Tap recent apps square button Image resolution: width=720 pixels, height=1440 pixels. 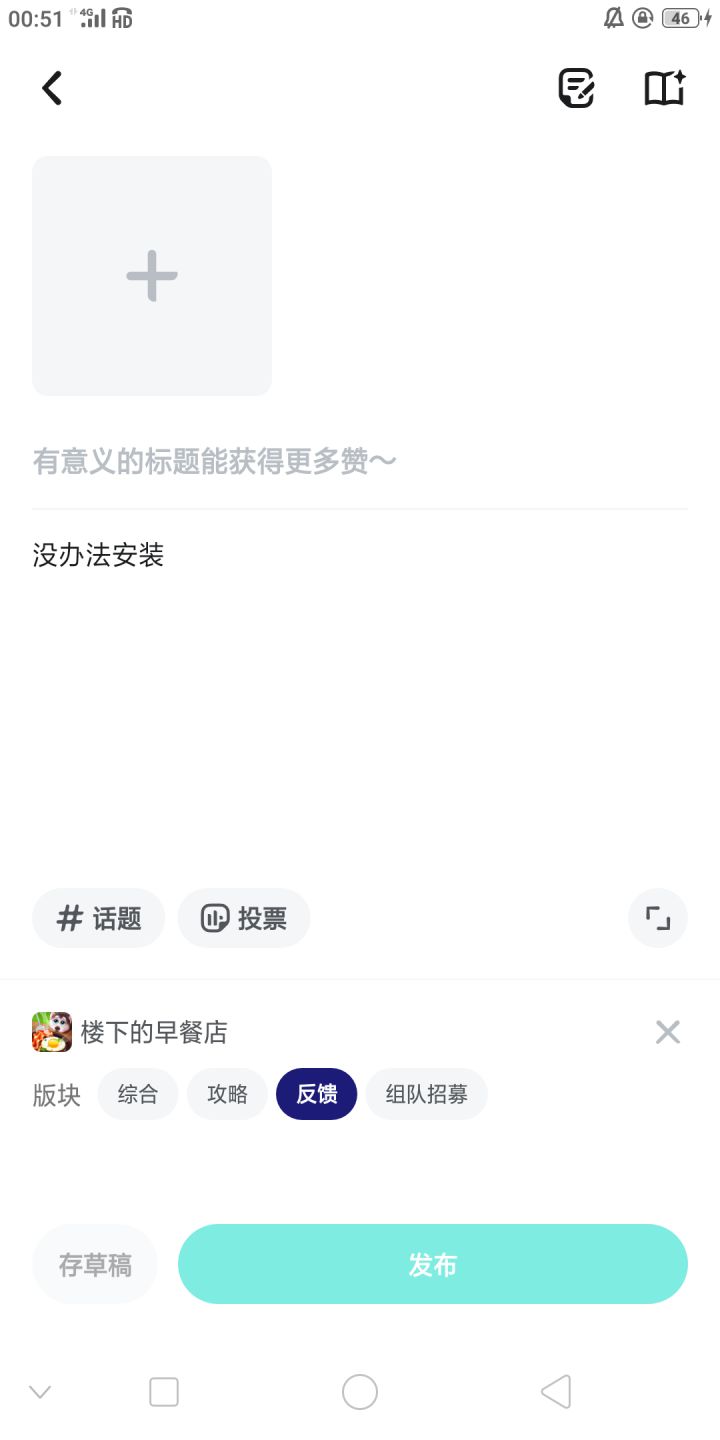click(x=163, y=1391)
